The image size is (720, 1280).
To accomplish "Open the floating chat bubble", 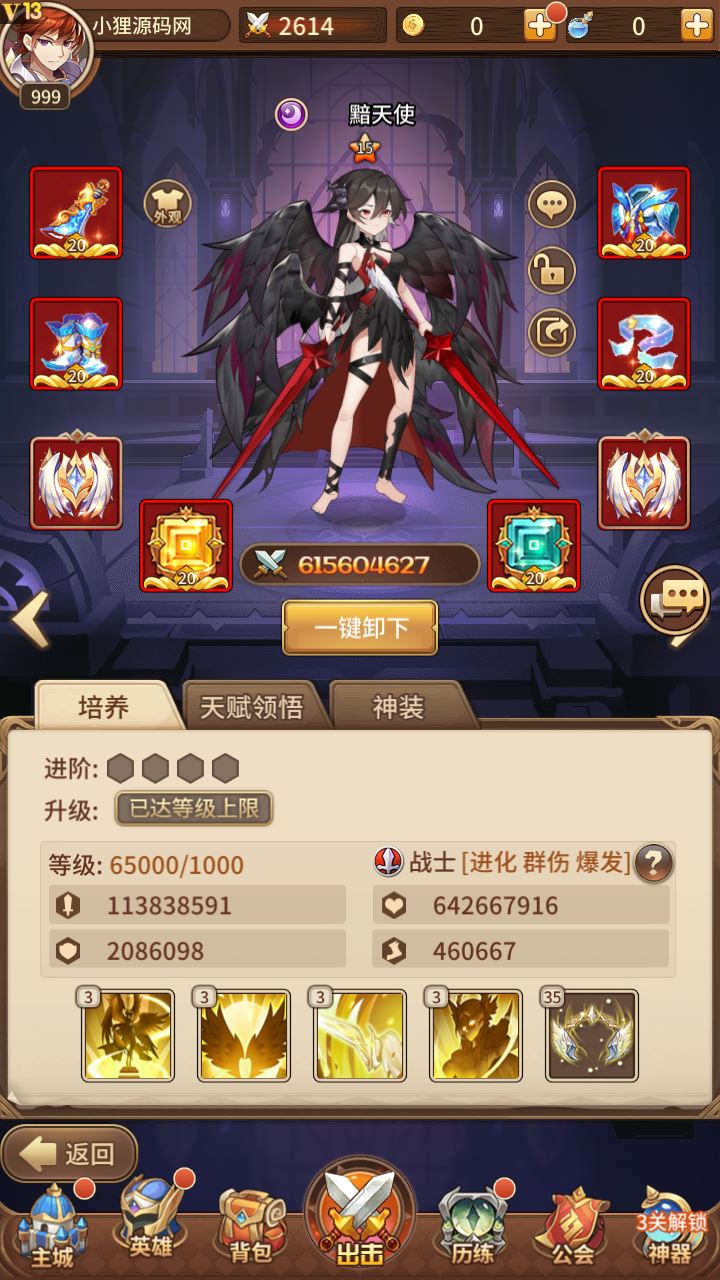I will coord(676,601).
